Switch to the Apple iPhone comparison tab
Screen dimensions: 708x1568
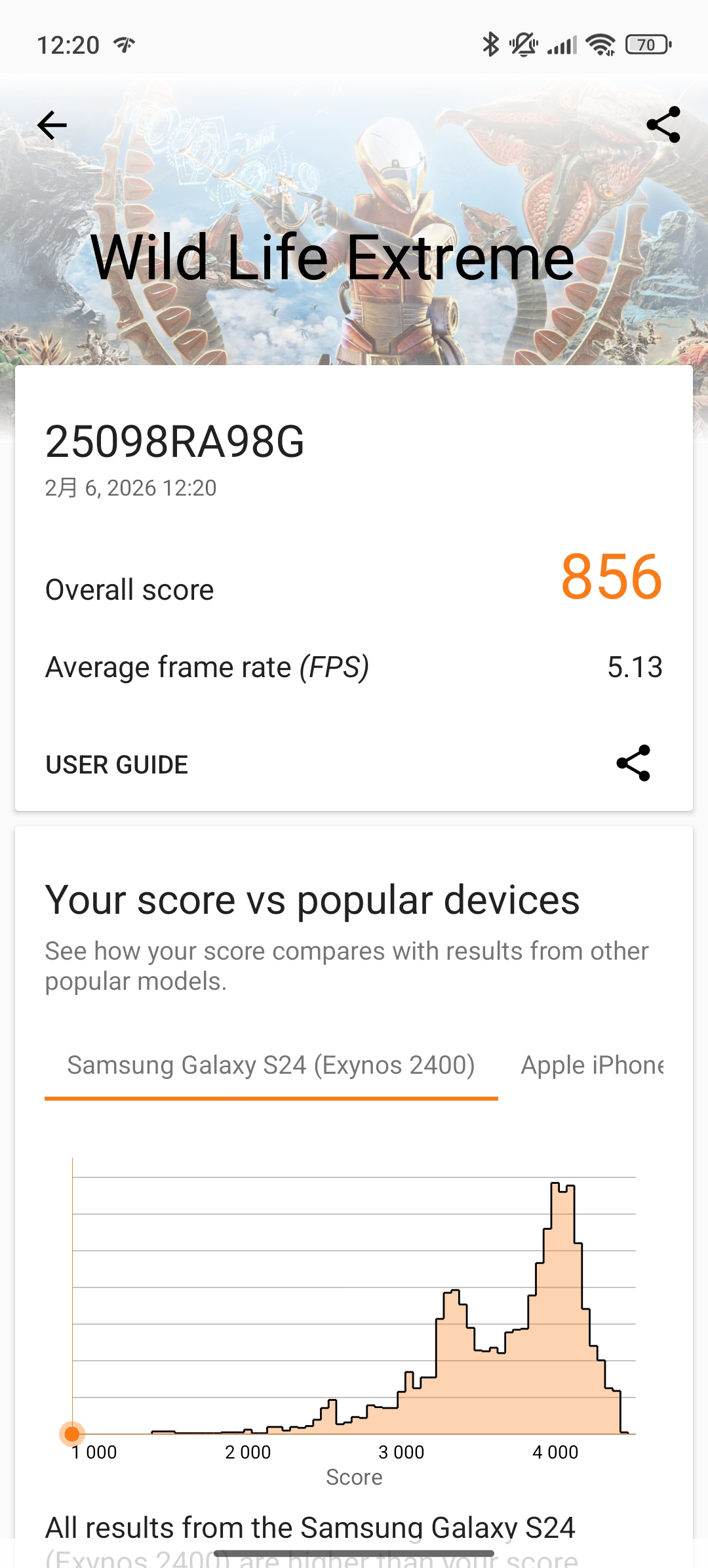(592, 1065)
